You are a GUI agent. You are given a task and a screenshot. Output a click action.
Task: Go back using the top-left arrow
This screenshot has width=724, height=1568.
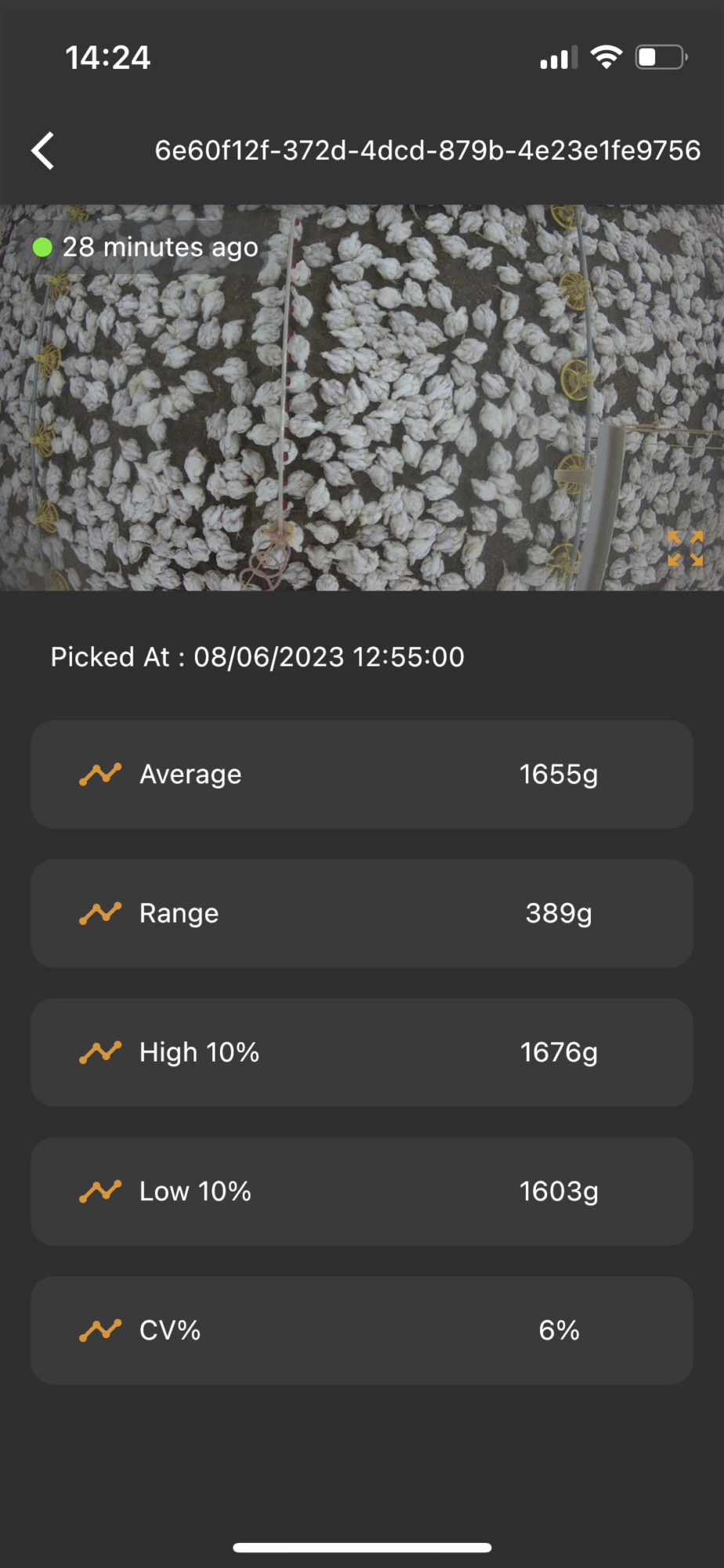click(44, 151)
